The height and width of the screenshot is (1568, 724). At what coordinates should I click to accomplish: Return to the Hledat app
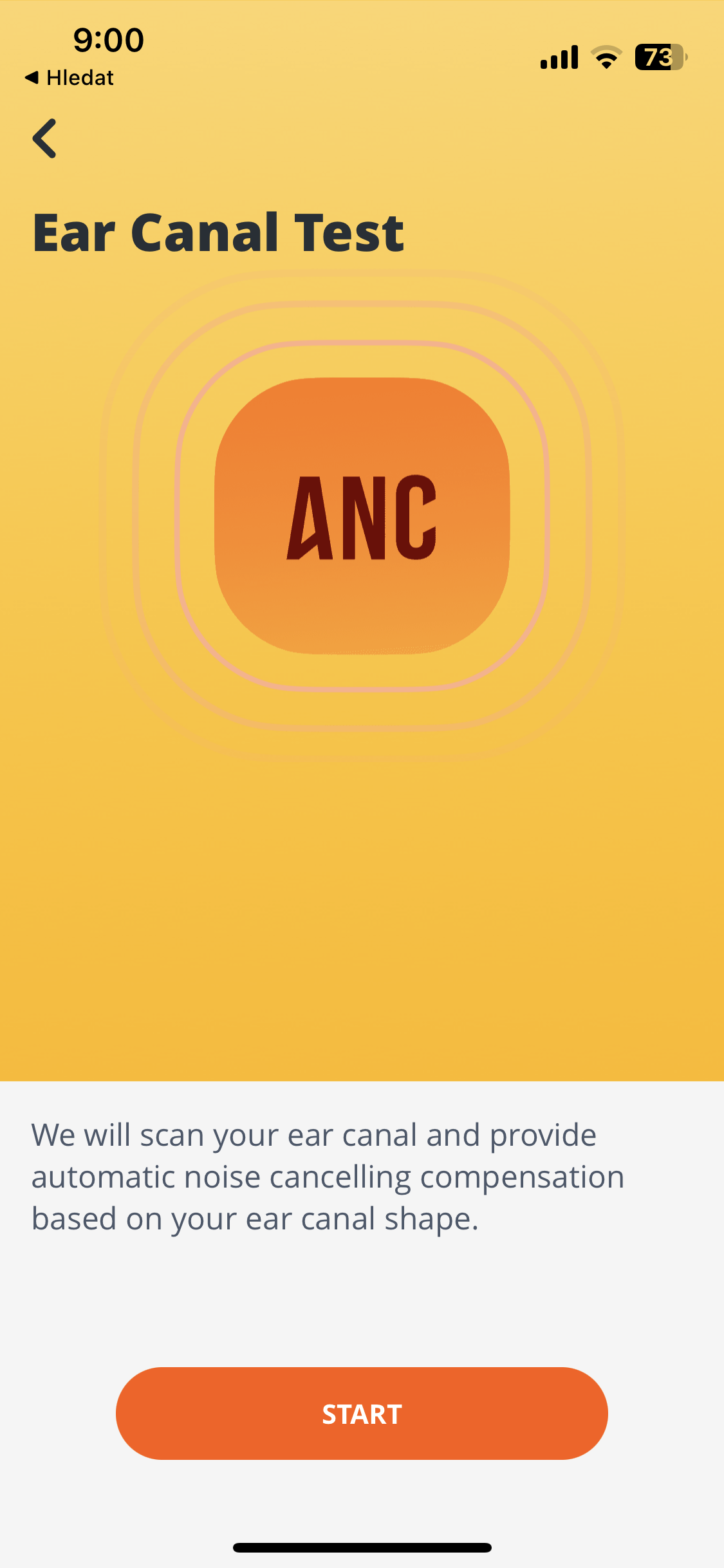(70, 78)
